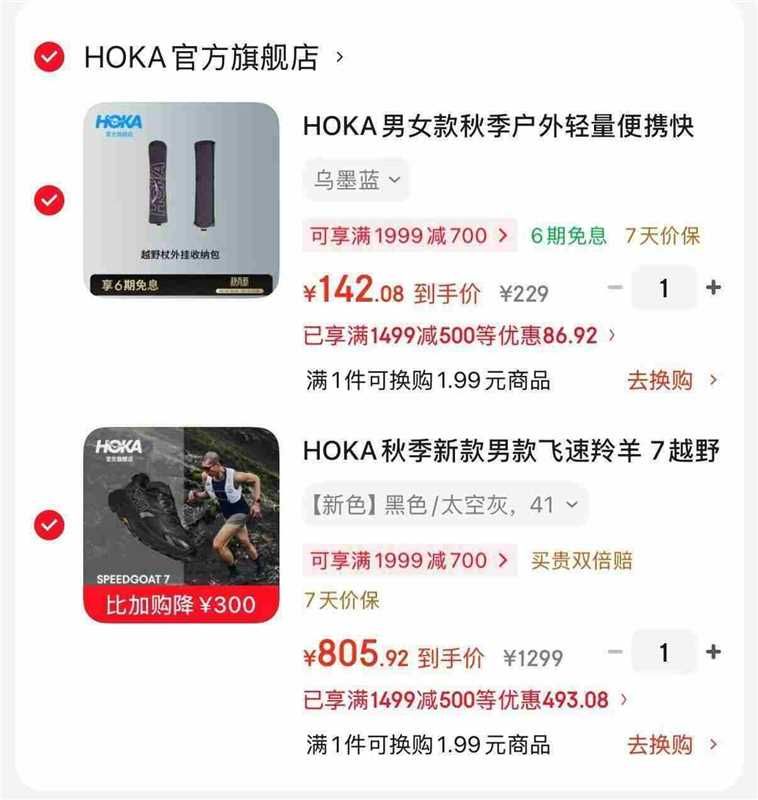Decrease quantity of the ¥805.92 shoes
The height and width of the screenshot is (800, 758).
point(615,652)
